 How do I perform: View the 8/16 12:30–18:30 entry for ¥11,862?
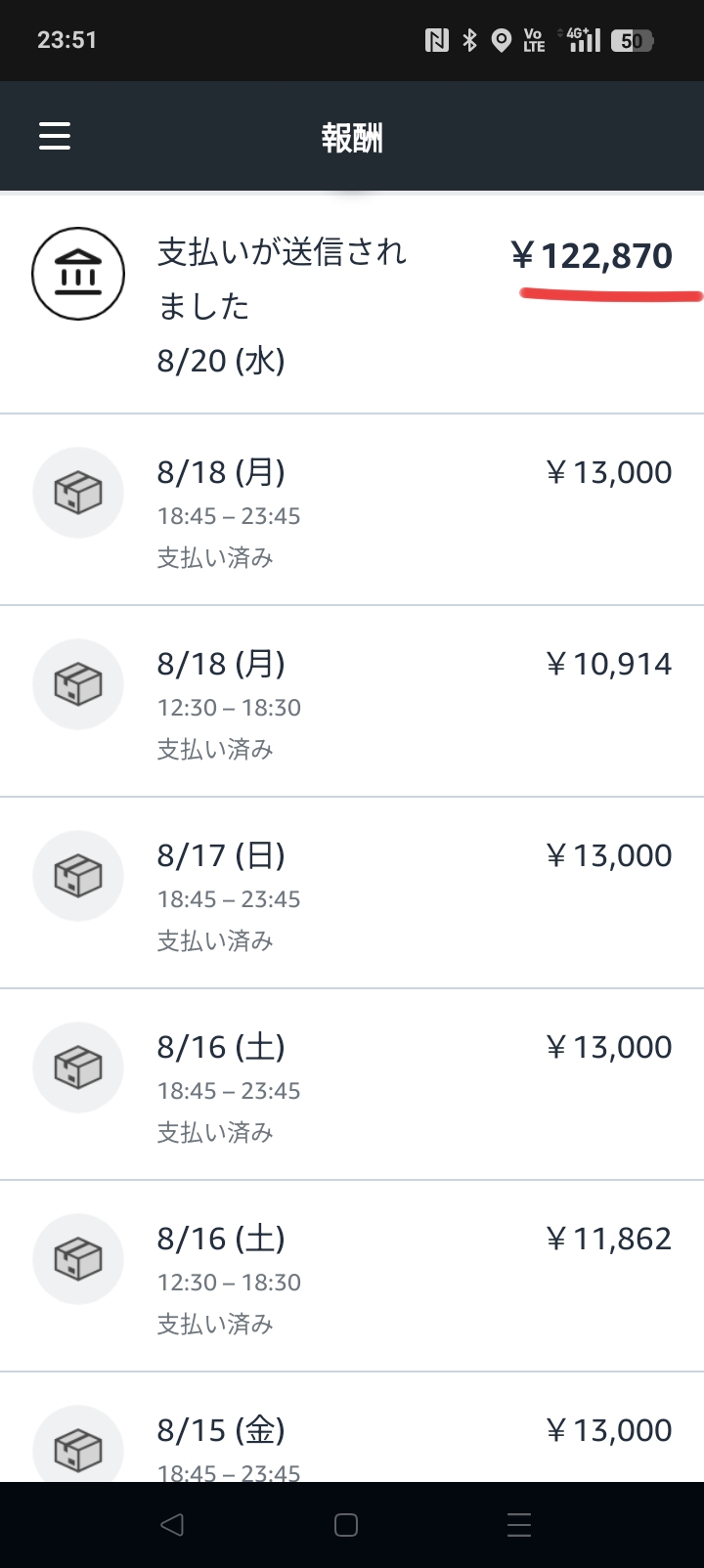coord(352,1276)
